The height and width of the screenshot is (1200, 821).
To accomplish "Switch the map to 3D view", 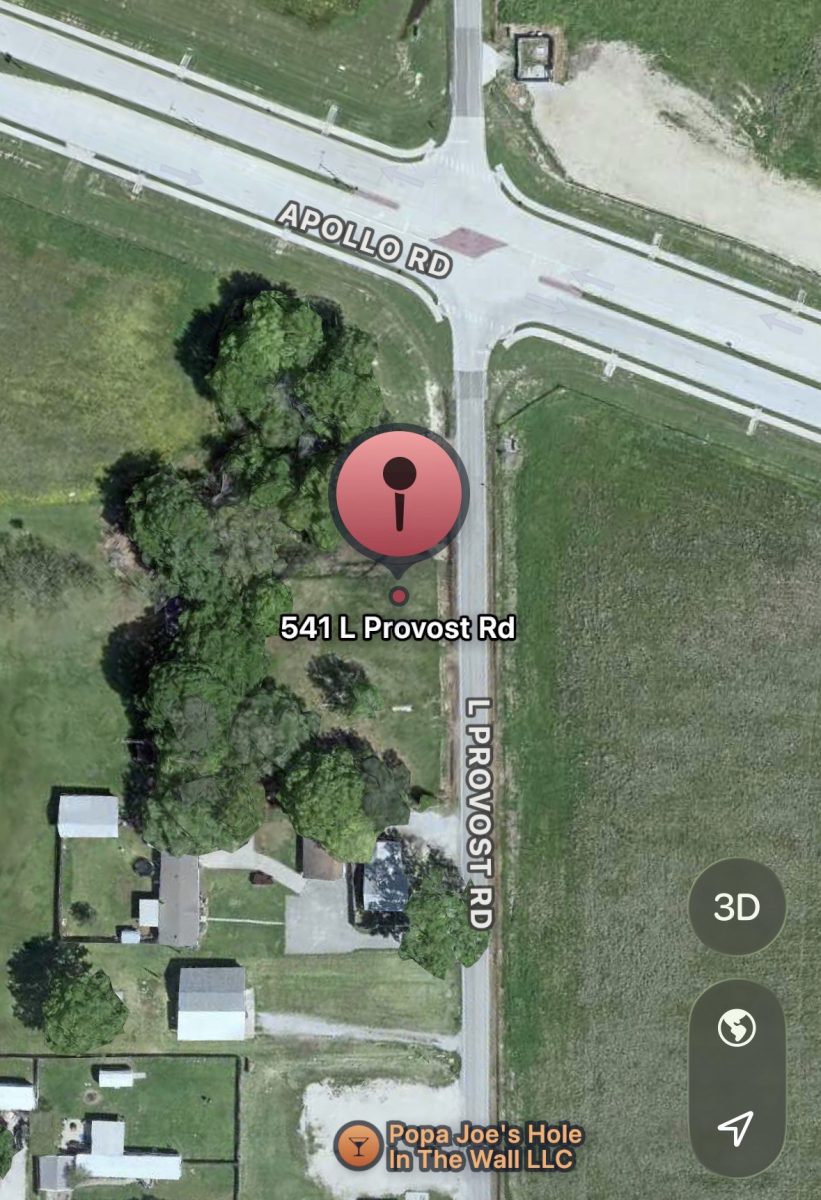I will point(737,907).
